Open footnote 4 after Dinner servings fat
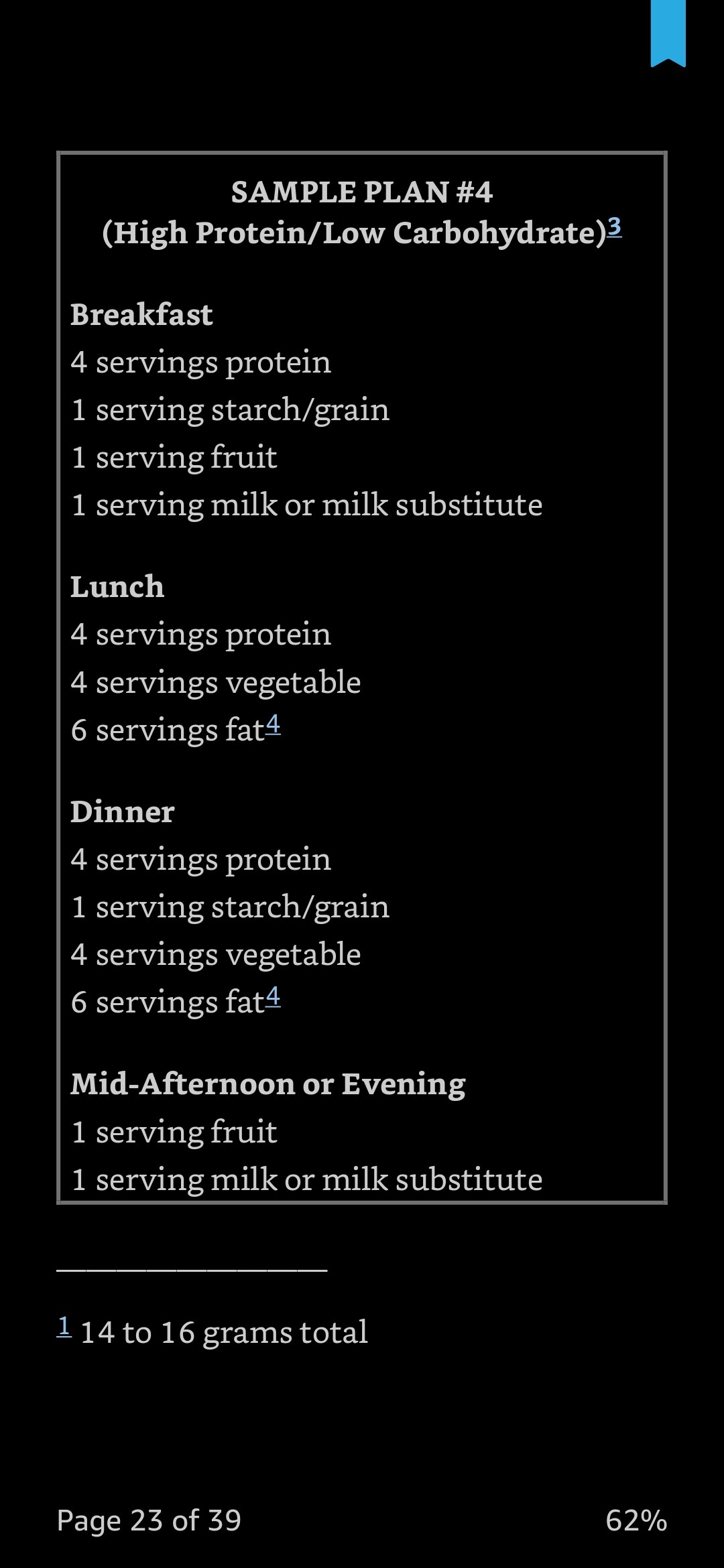The image size is (724, 1568). pyautogui.click(x=273, y=997)
